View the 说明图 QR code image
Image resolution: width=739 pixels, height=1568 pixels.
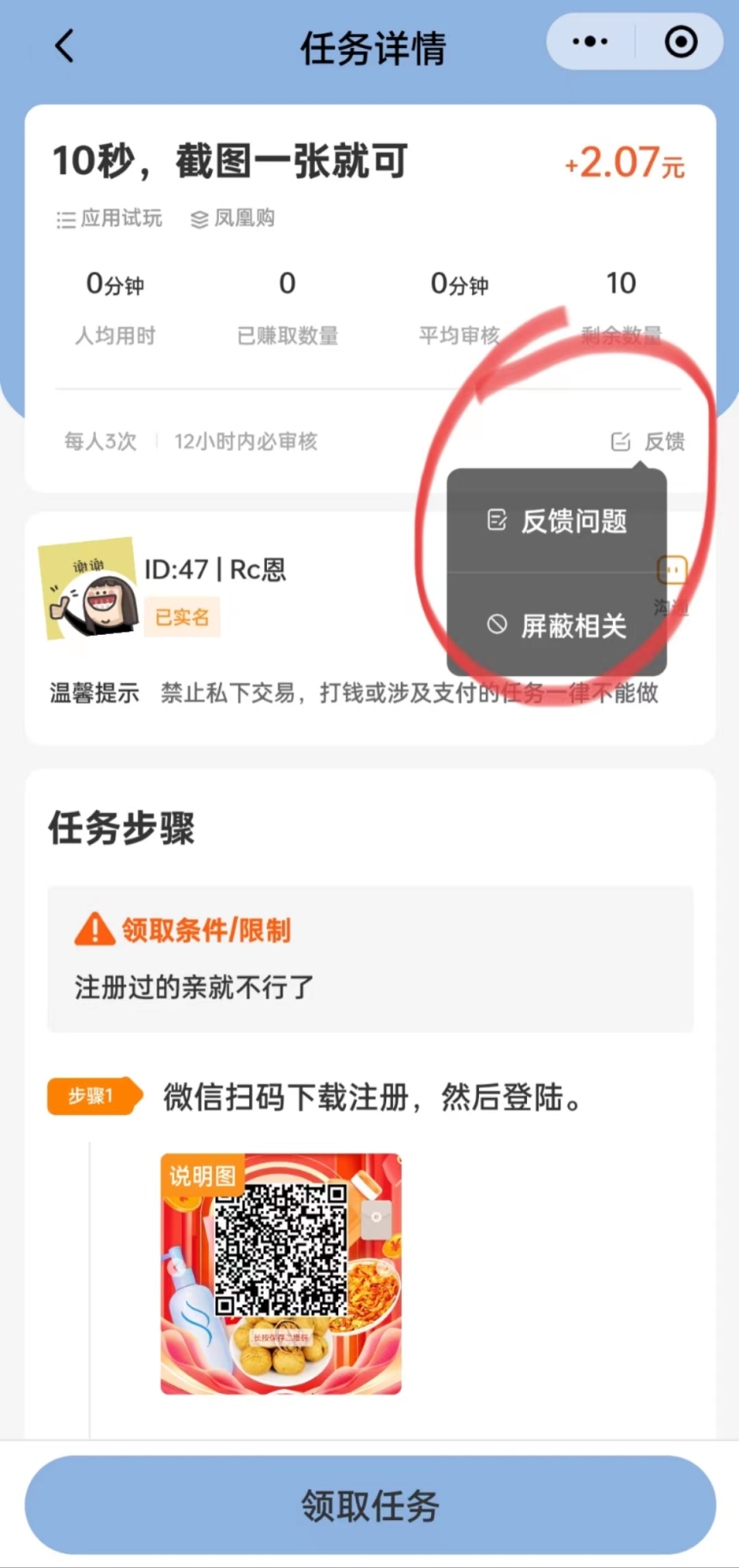(x=281, y=1274)
